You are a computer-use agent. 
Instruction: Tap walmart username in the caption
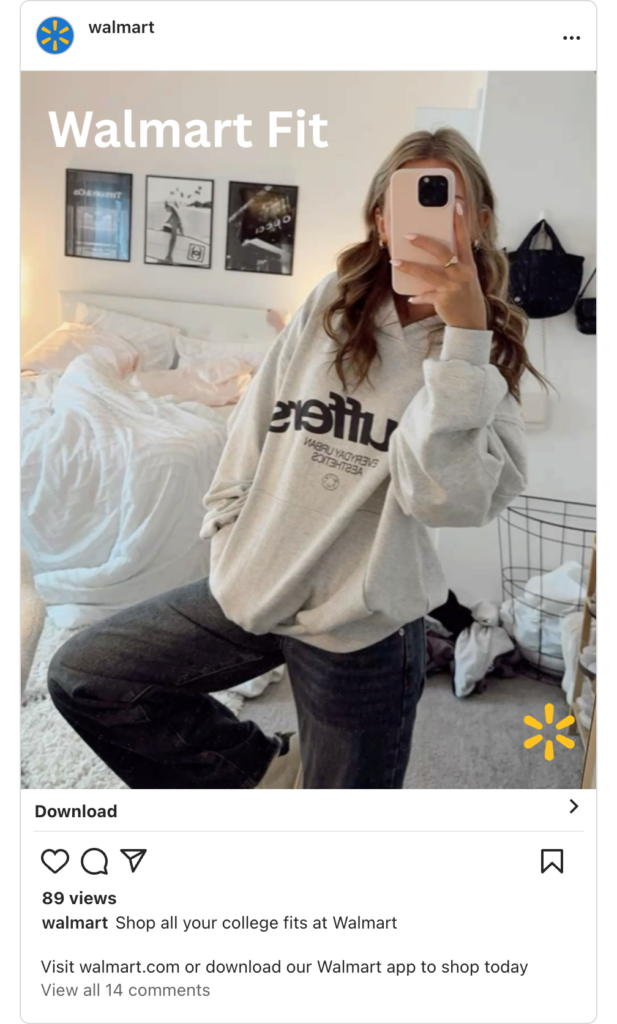click(x=74, y=923)
